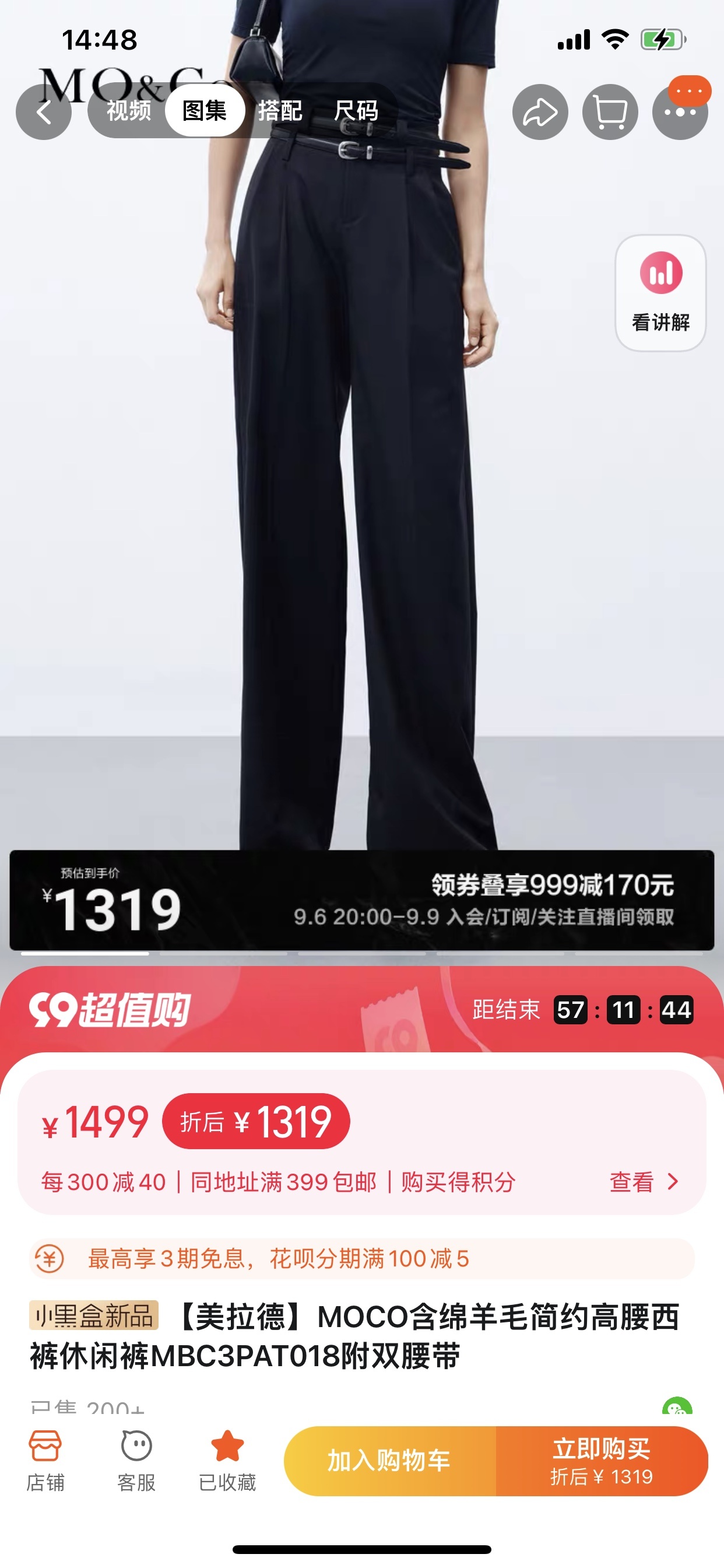The width and height of the screenshot is (724, 1568).
Task: Buy now with 立即购买
Action: point(601,1460)
